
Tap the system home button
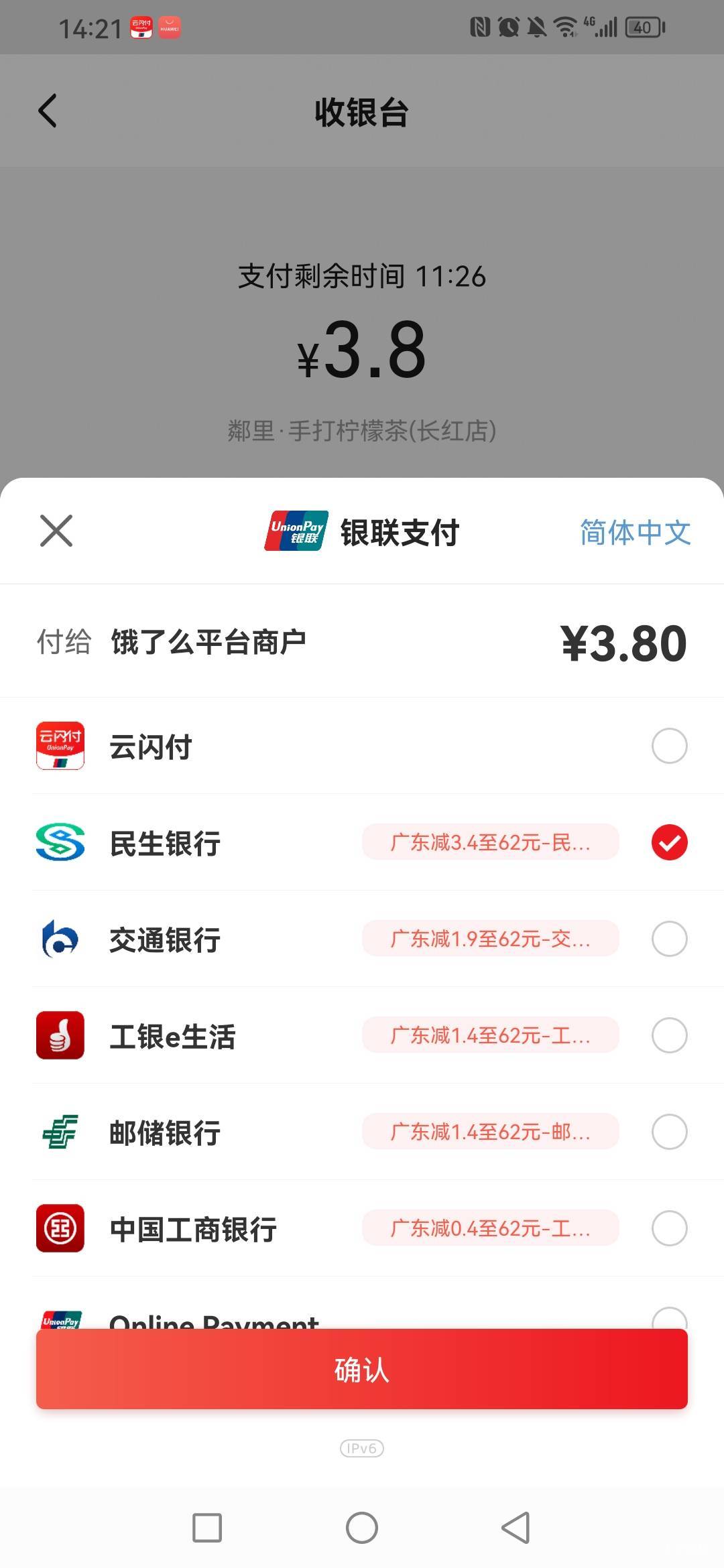point(362,1528)
